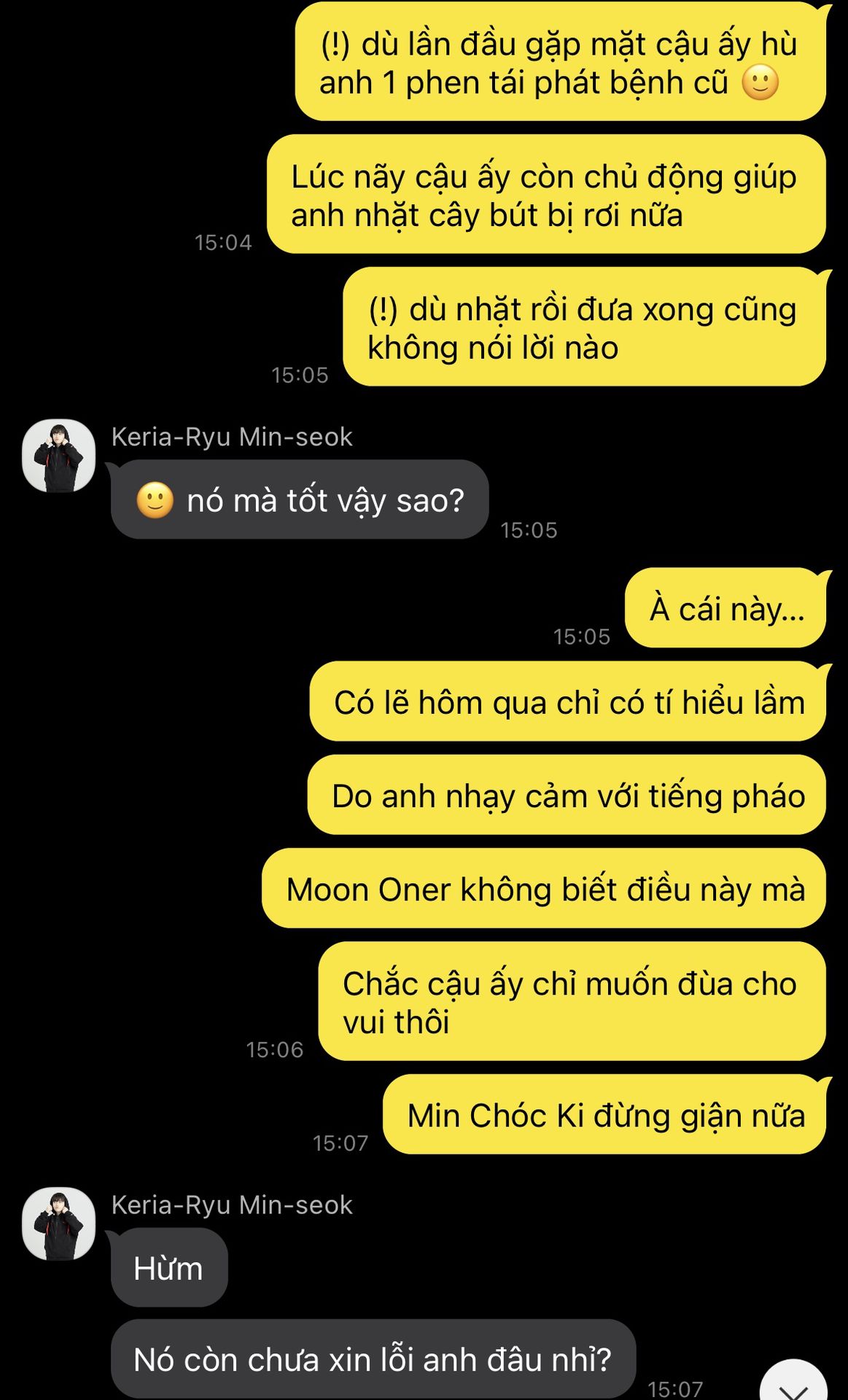The height and width of the screenshot is (1400, 848).
Task: Open Keria's profile picture beside the "Hừm" message
Action: (x=59, y=1224)
